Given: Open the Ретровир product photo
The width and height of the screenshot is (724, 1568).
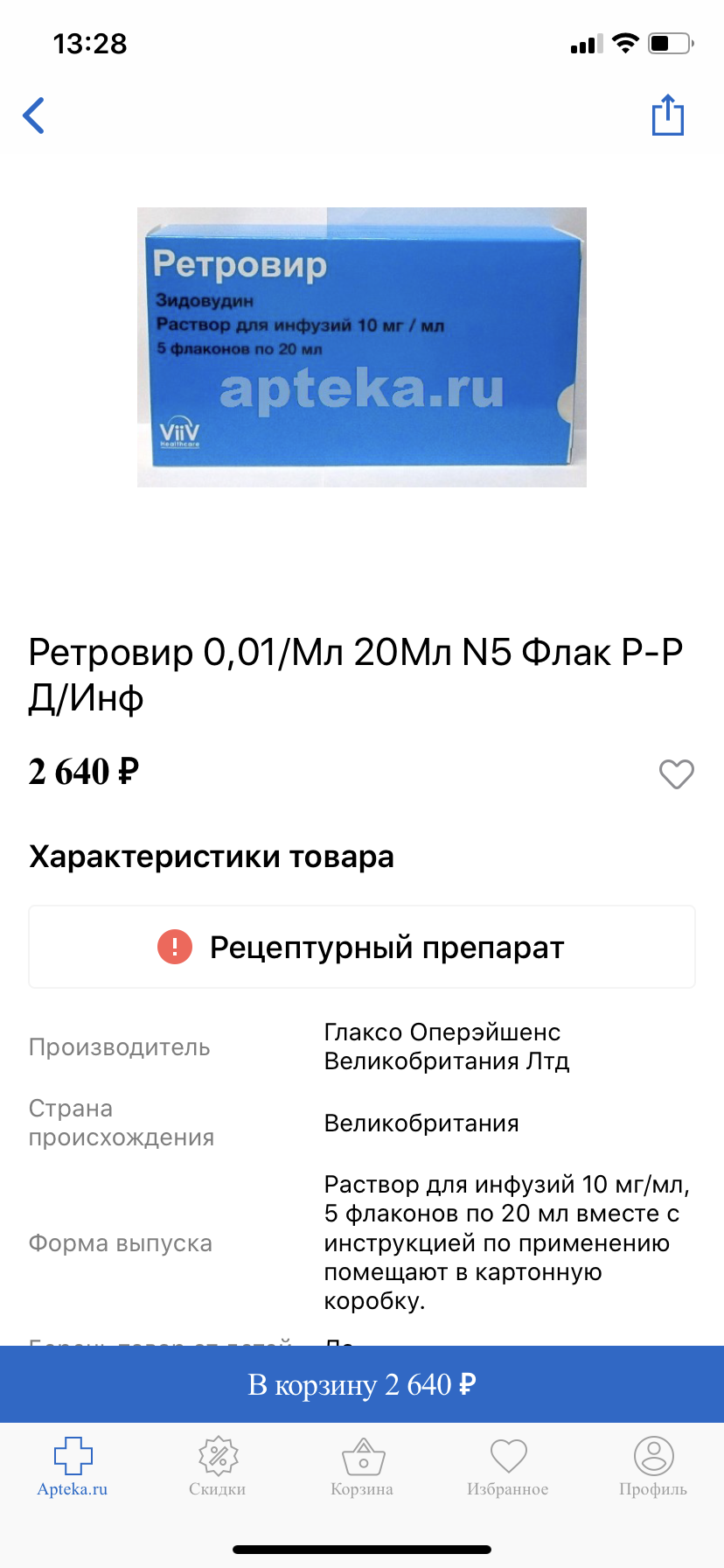Looking at the screenshot, I should coord(362,347).
